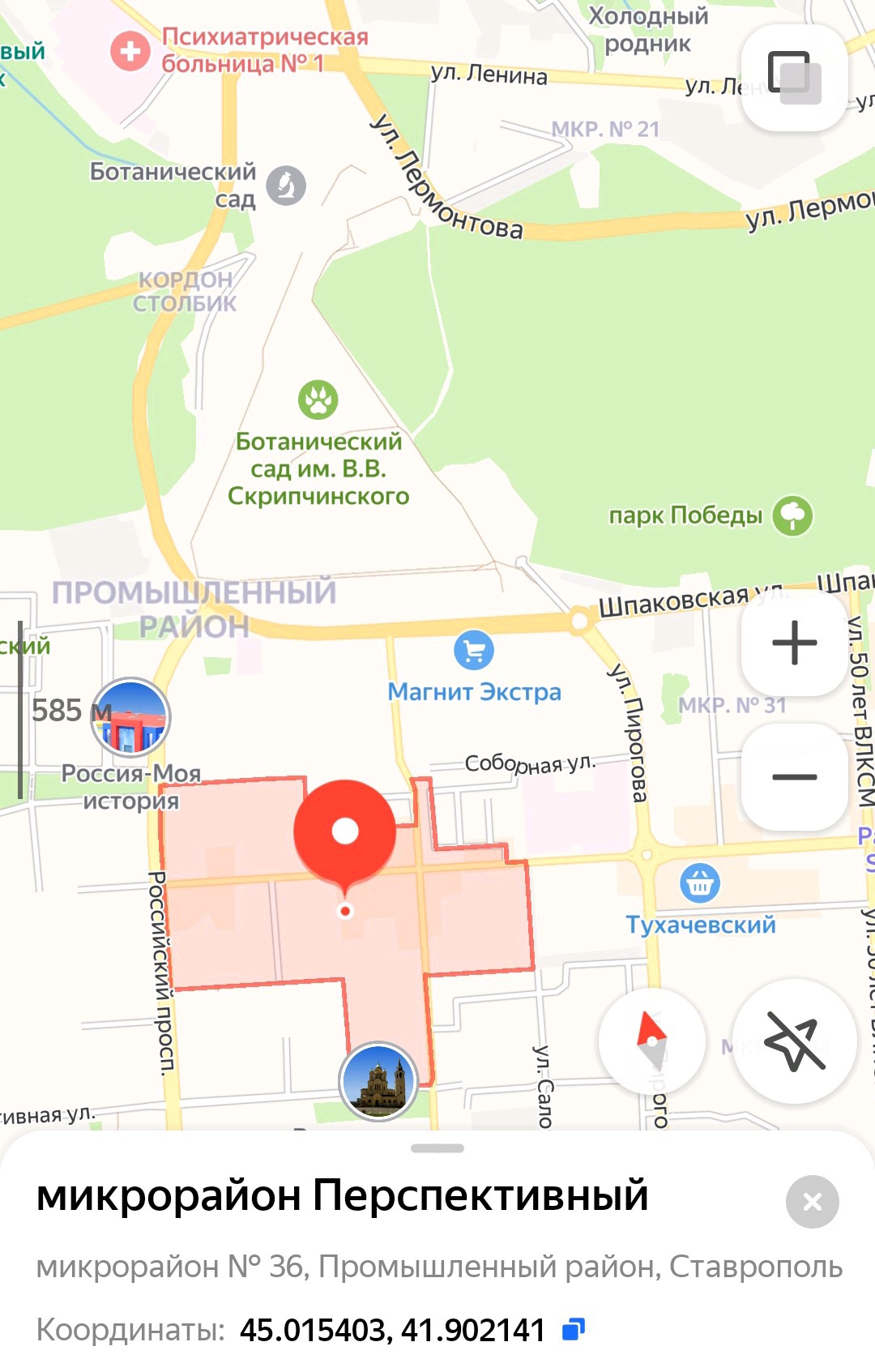Screen dimensions: 875x1372
Task: Open the cathedral photo marker on the map
Action: [x=378, y=1081]
